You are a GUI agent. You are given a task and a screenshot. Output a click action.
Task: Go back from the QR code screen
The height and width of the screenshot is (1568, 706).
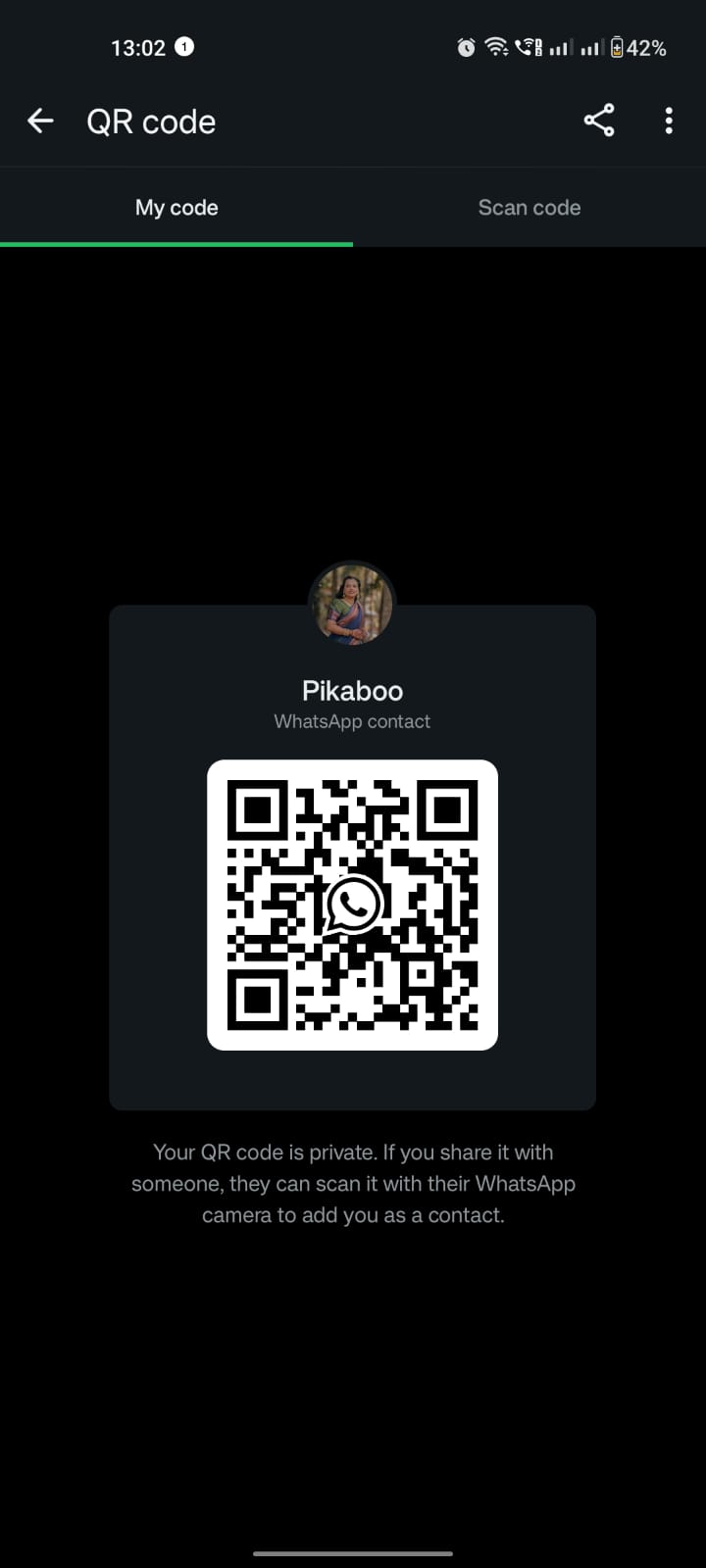coord(40,122)
